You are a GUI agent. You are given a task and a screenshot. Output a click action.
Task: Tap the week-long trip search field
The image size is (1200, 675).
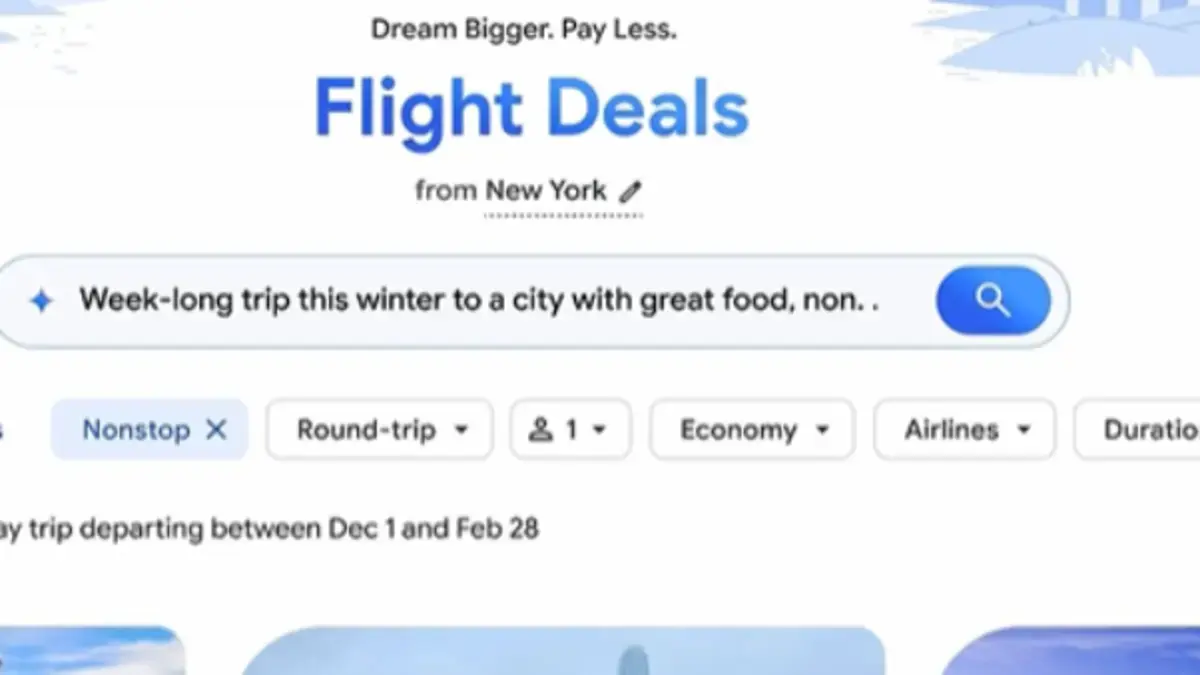[x=480, y=300]
